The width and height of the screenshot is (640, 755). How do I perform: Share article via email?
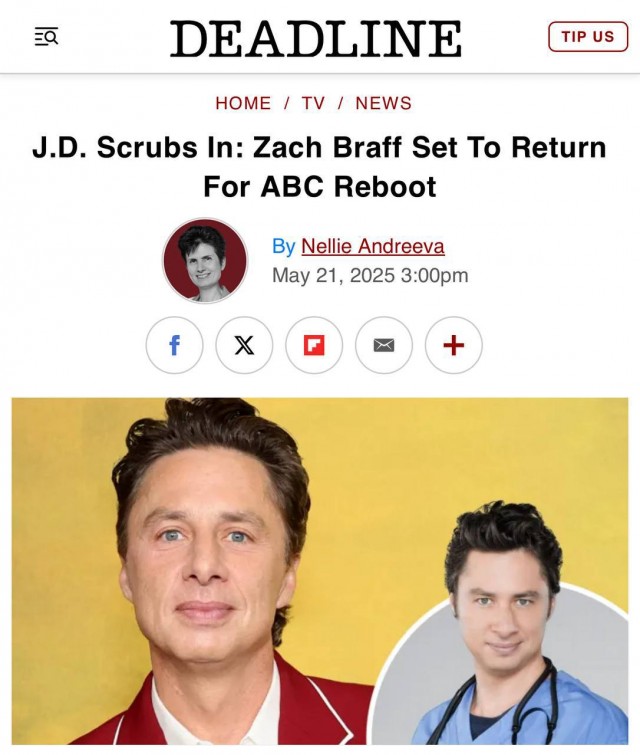click(384, 345)
